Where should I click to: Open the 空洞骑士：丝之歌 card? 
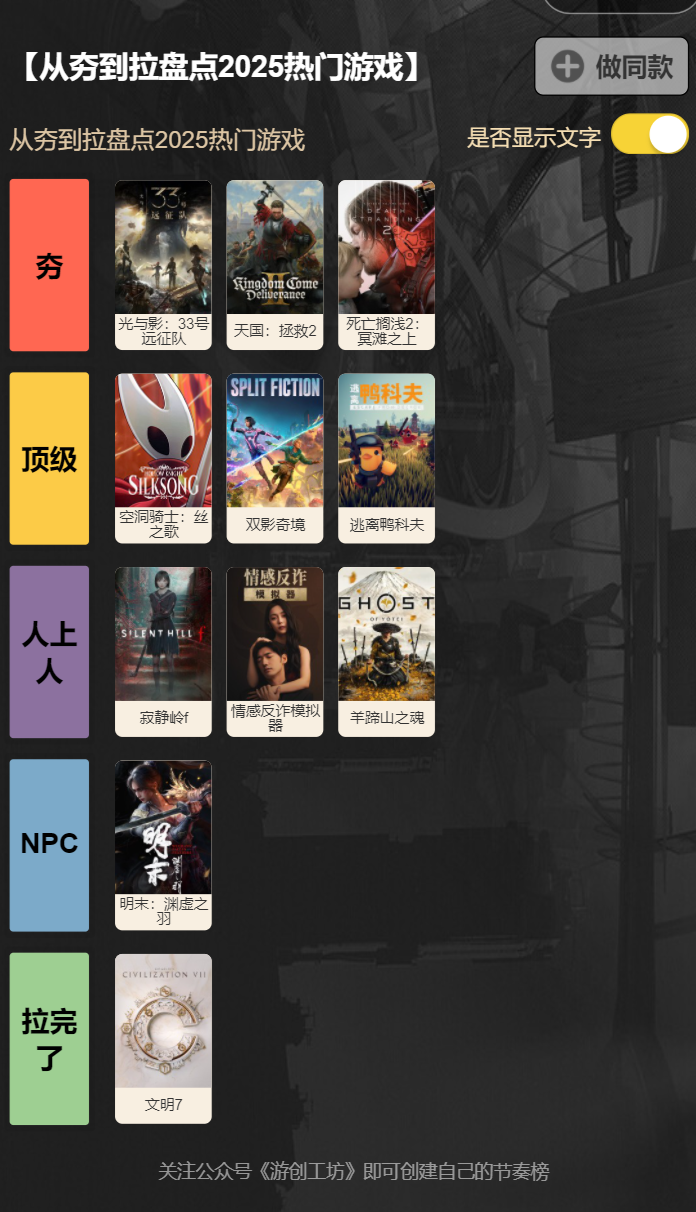coord(163,457)
